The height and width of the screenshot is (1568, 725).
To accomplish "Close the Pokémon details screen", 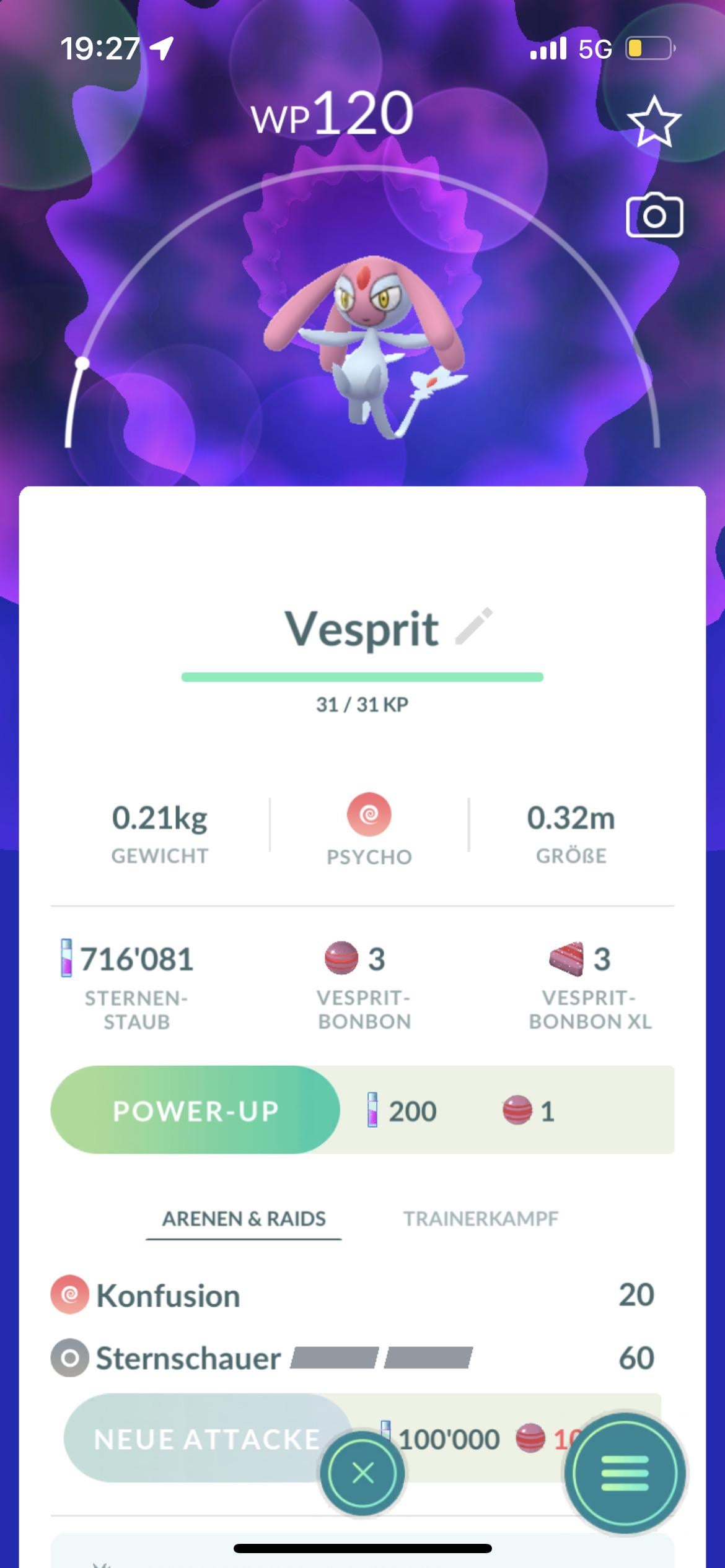I will pos(362,1473).
